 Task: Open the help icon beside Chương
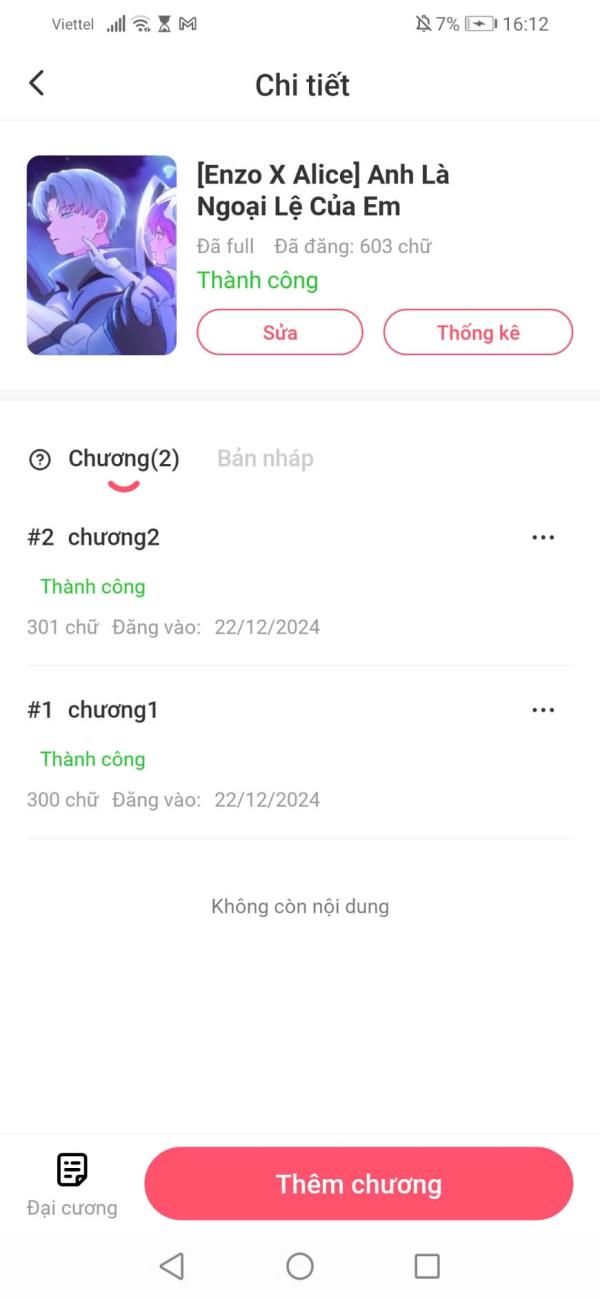coord(40,460)
